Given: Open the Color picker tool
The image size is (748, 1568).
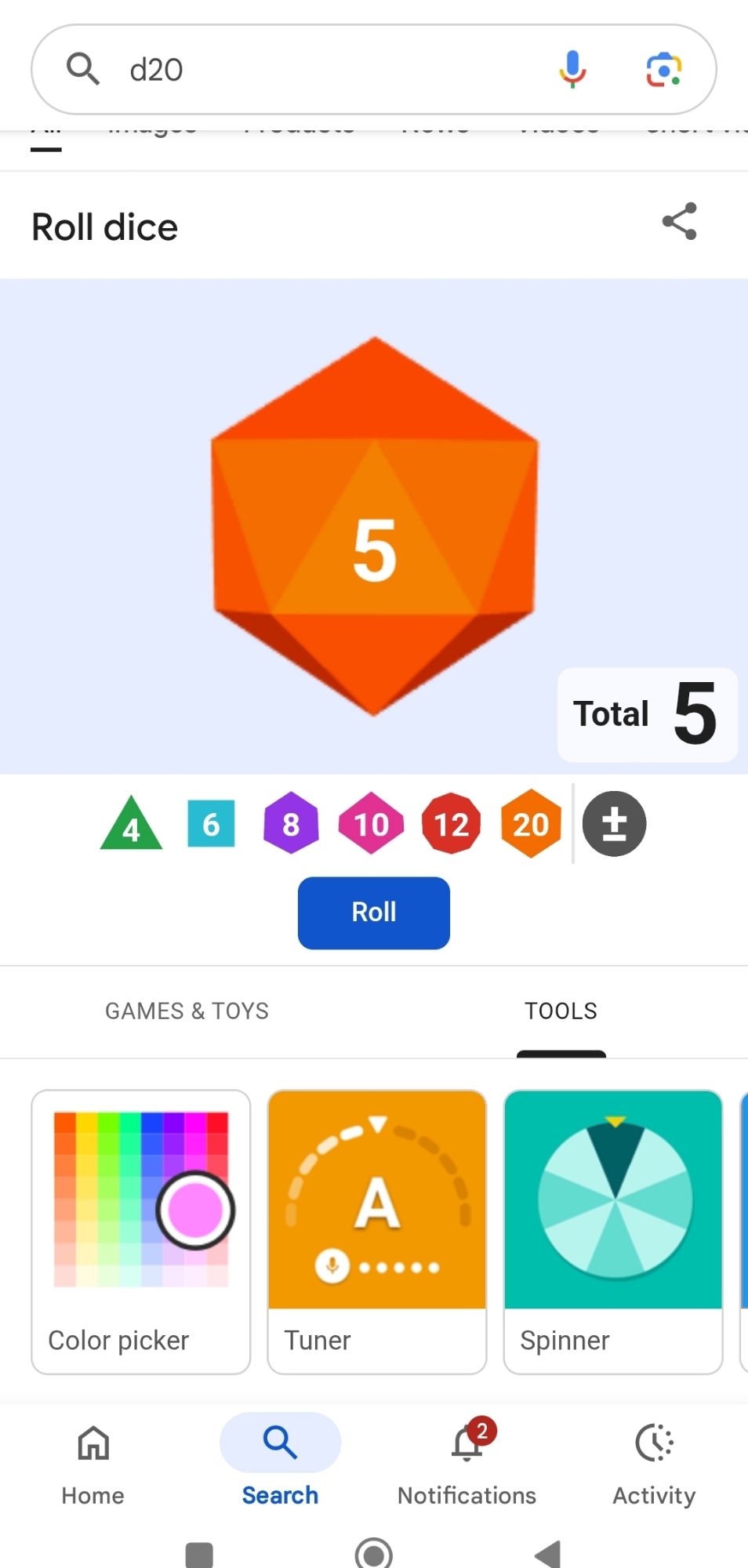Looking at the screenshot, I should (141, 1231).
